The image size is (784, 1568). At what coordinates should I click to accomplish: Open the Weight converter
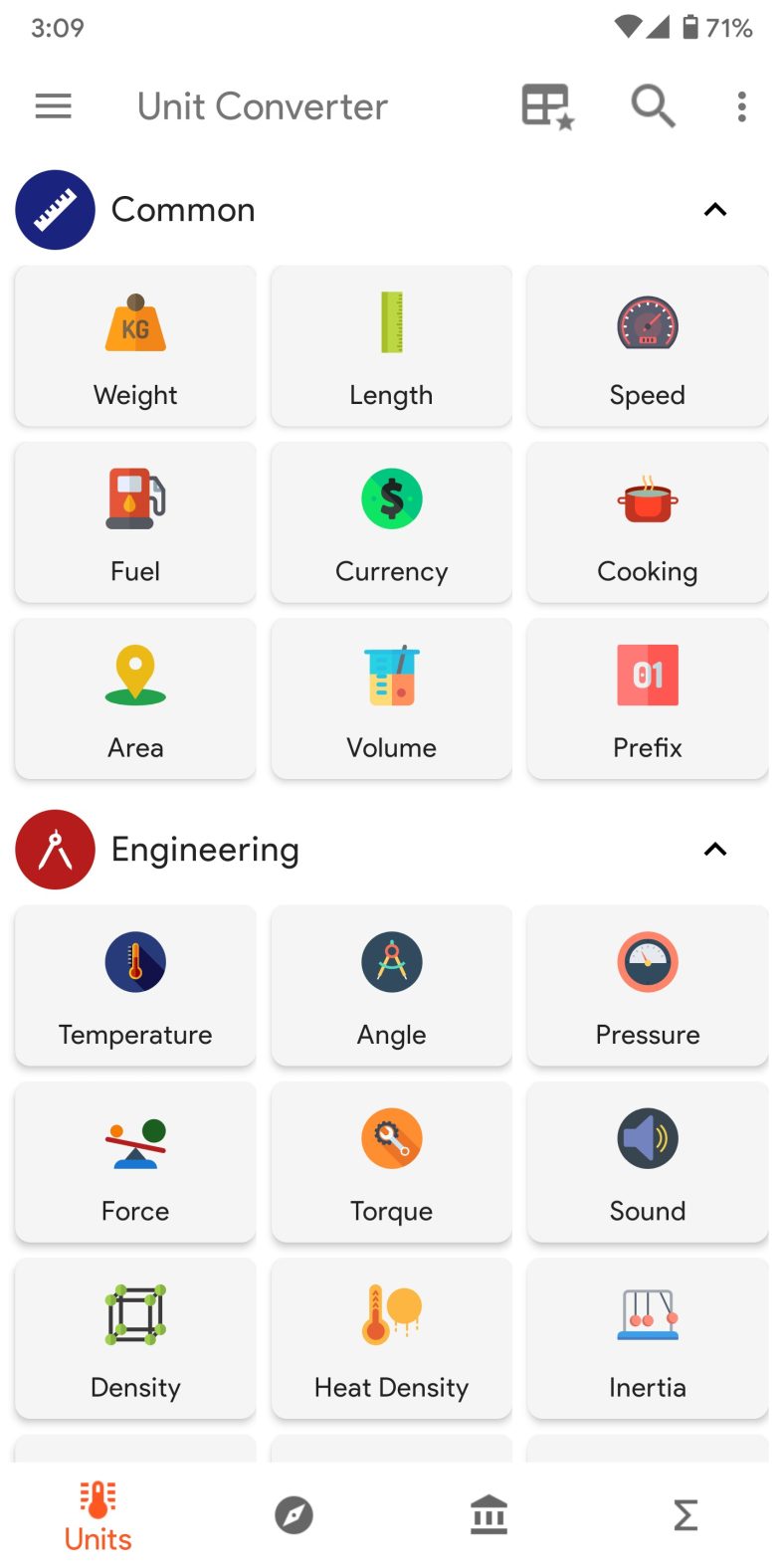pos(134,346)
